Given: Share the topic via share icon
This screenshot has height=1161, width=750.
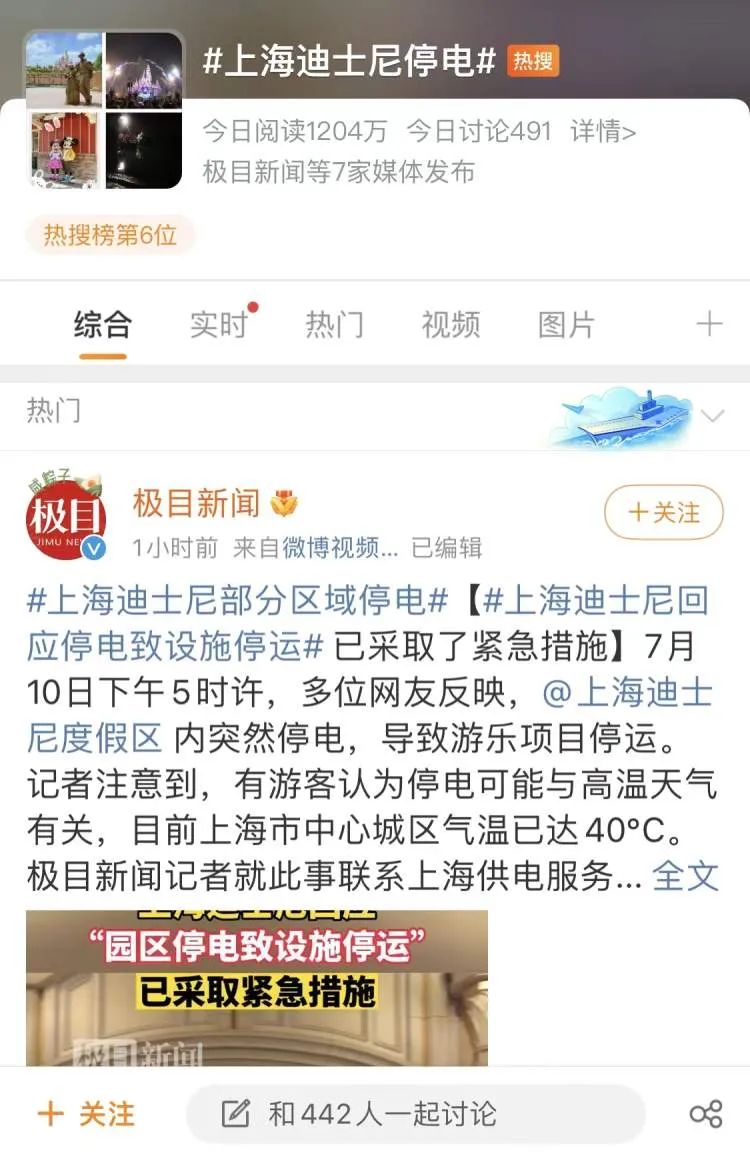Looking at the screenshot, I should pyautogui.click(x=706, y=1114).
